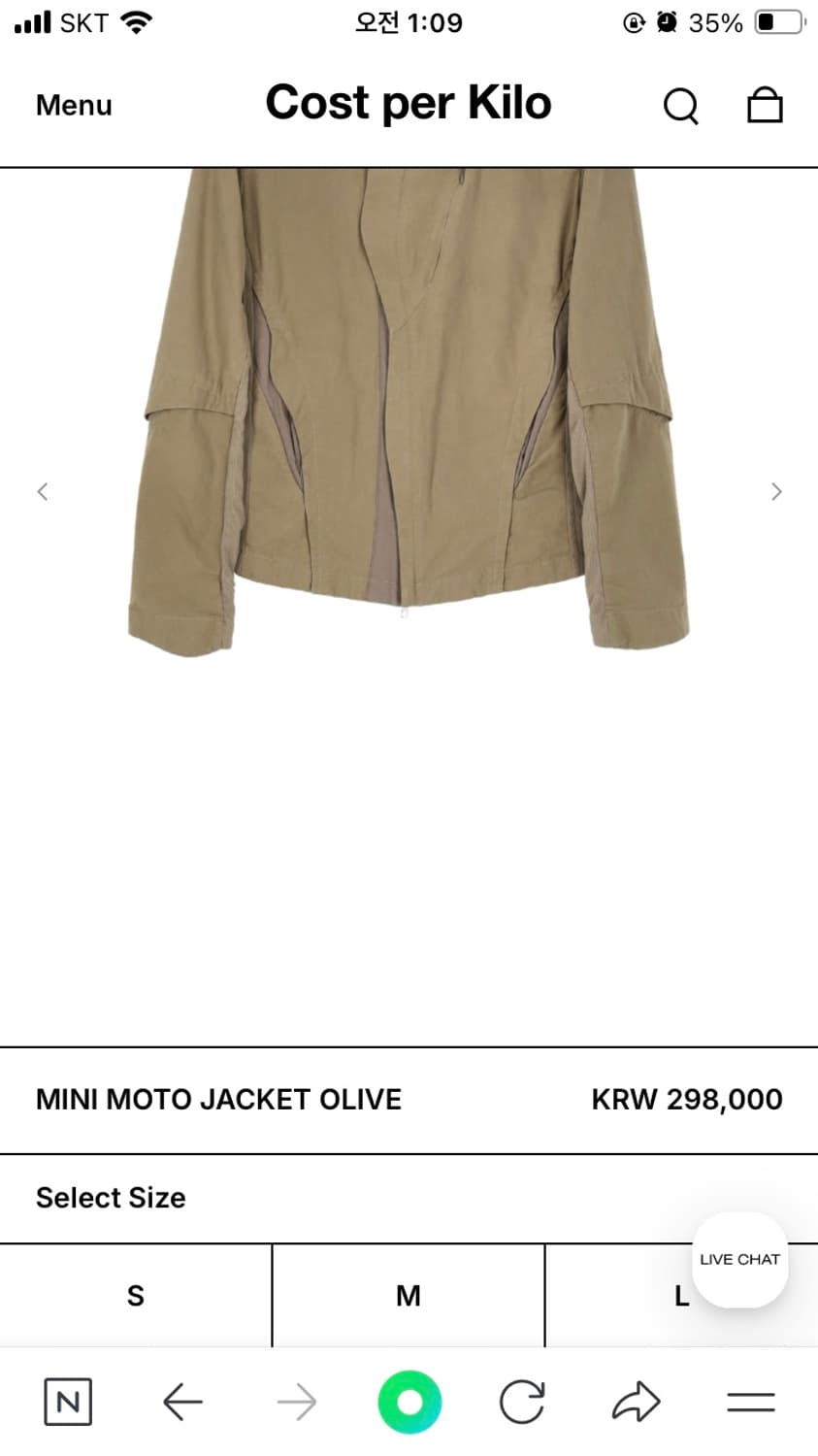Expand the Select Size section
The image size is (818, 1456).
[x=111, y=1198]
